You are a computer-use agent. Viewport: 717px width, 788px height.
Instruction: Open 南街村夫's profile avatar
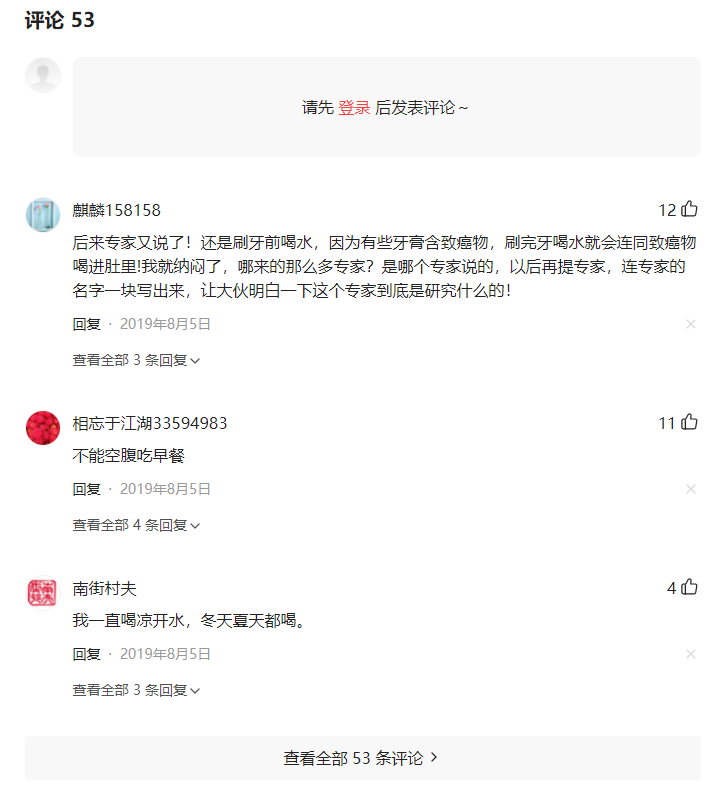[43, 593]
